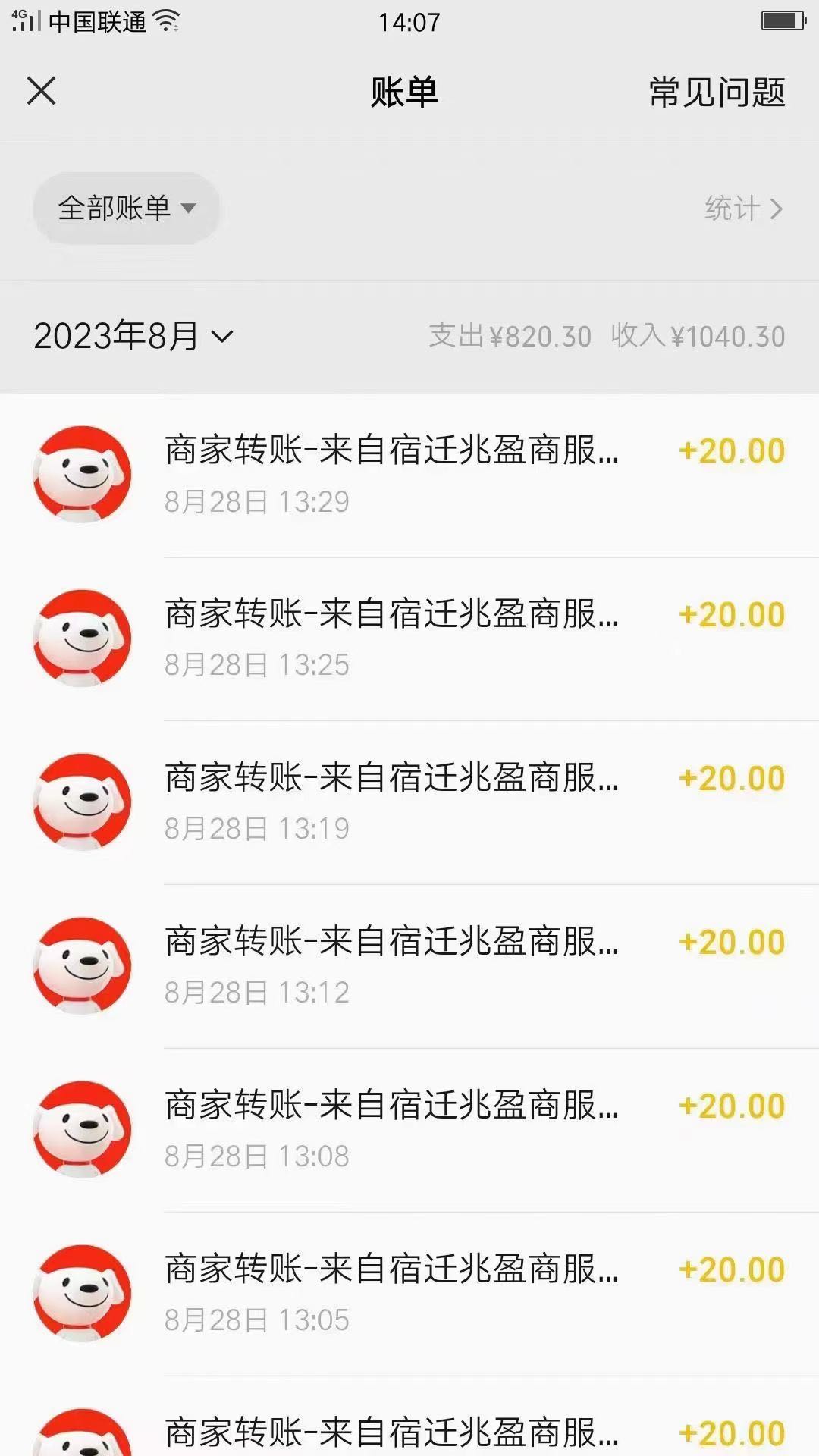This screenshot has width=819, height=1456.
Task: Tap the 8月28日 13:08 bill row
Action: 409,1131
